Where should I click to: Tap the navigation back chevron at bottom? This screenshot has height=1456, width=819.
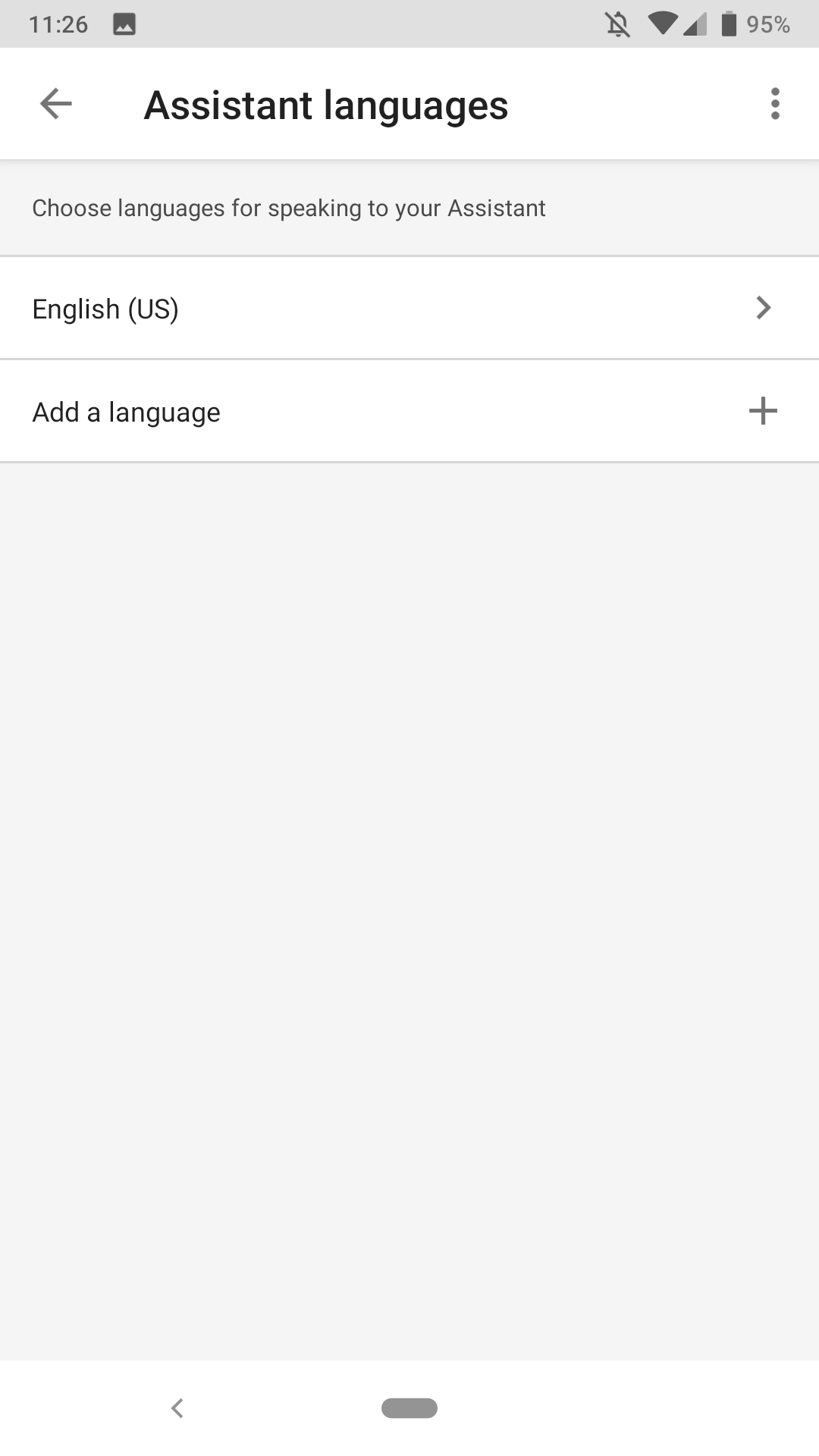(x=177, y=1408)
